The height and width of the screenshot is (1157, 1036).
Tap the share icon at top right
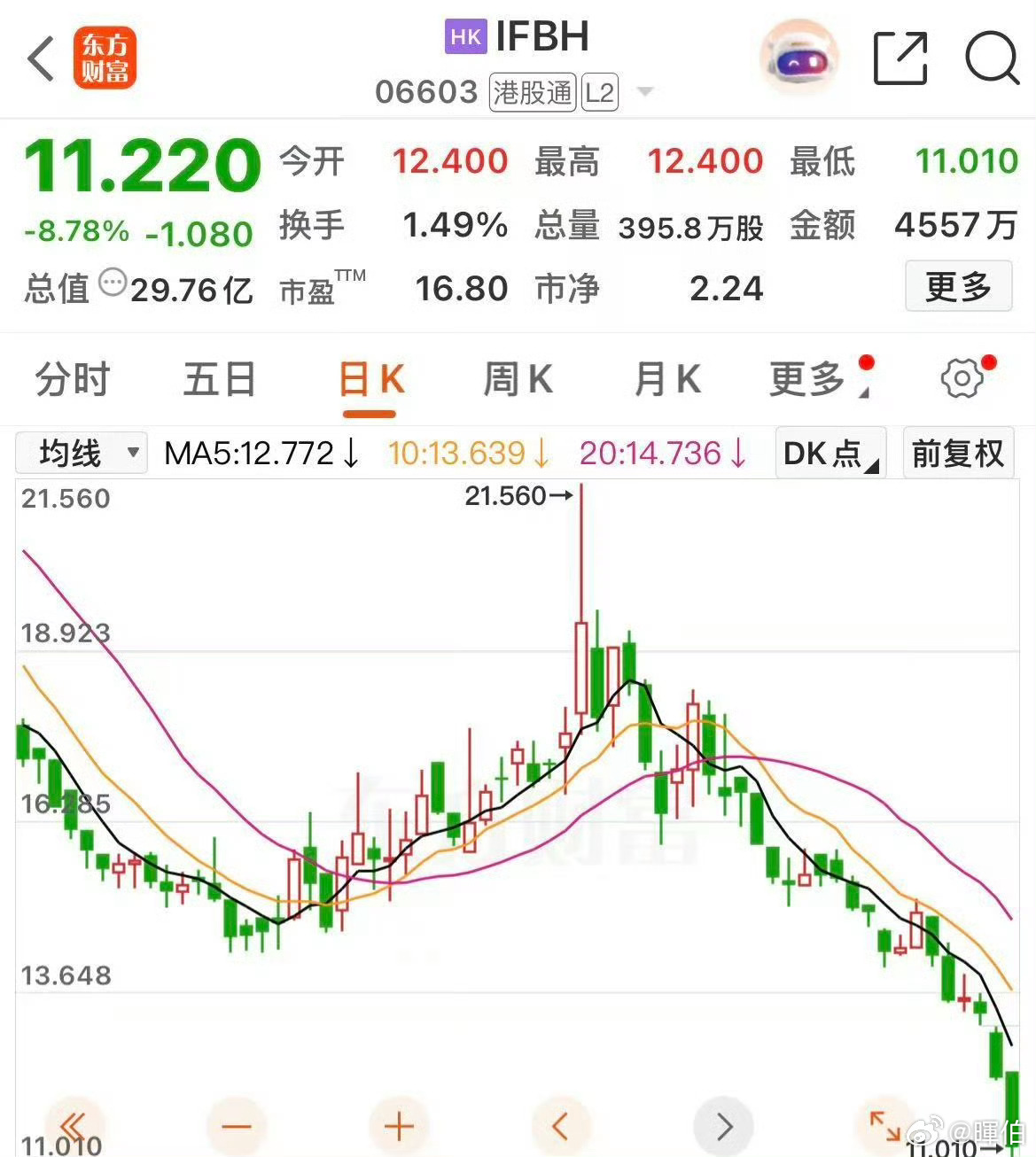900,57
